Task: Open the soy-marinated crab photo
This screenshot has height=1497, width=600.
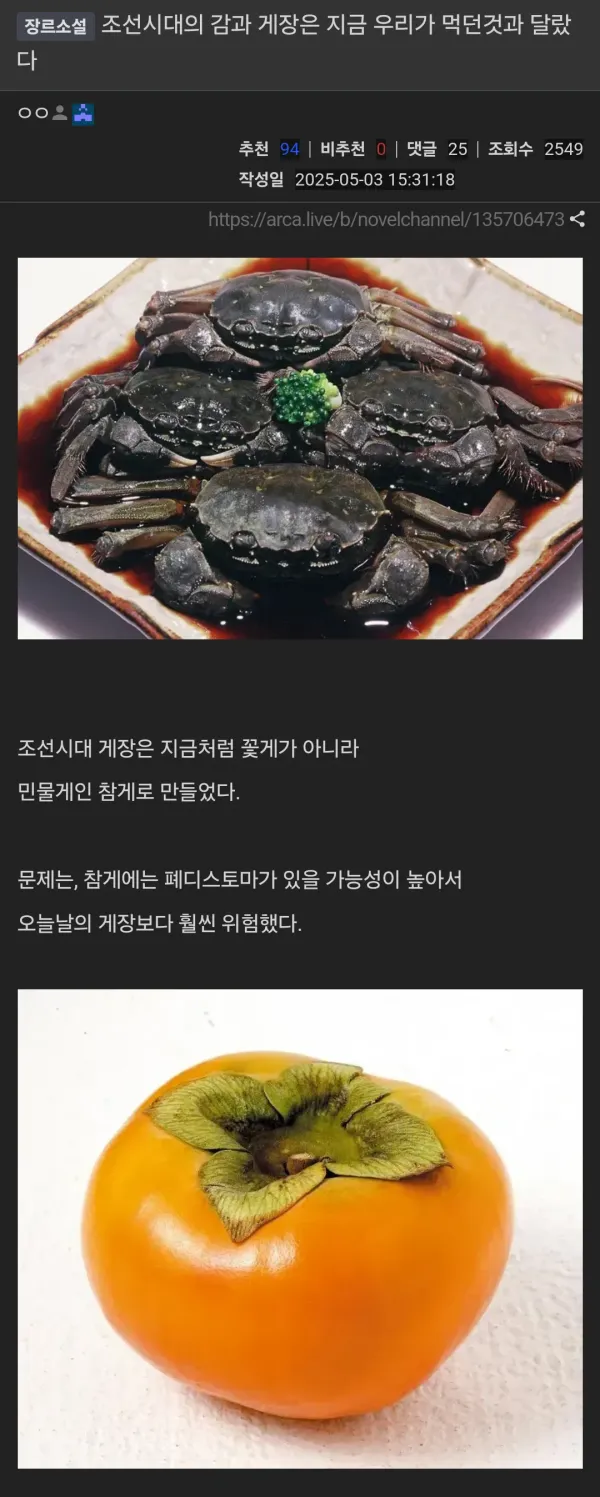Action: [300, 448]
